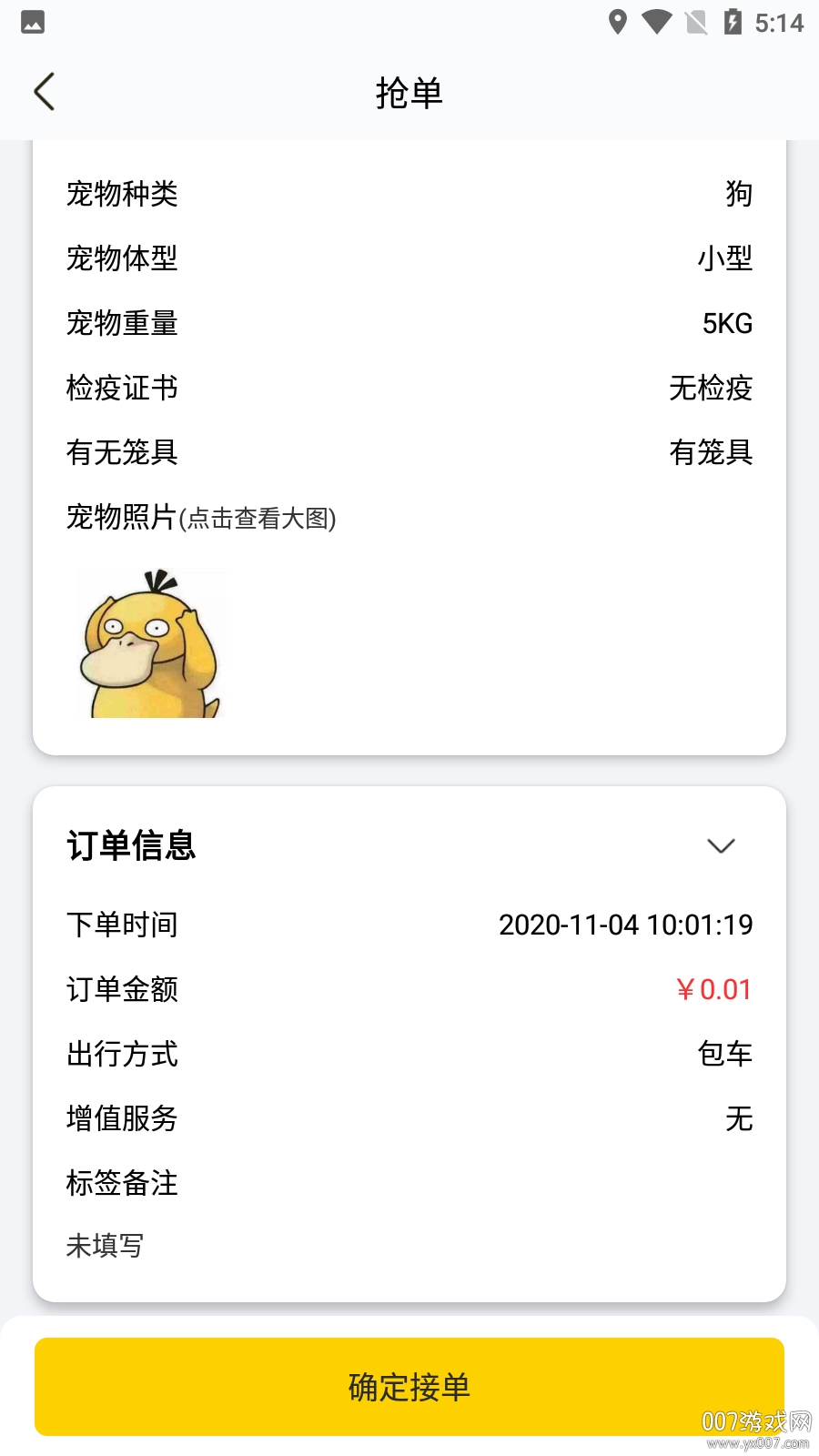Tap the red ¥0.01 order amount
Image resolution: width=819 pixels, height=1456 pixels.
[713, 989]
